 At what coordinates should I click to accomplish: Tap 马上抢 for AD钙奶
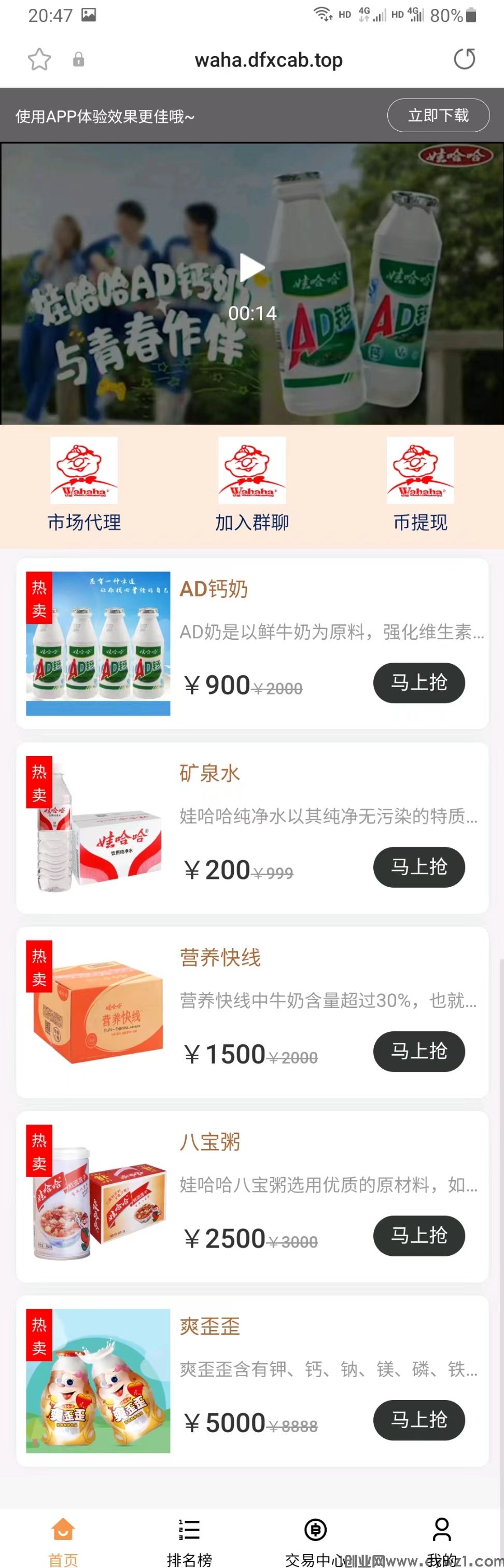click(x=419, y=683)
